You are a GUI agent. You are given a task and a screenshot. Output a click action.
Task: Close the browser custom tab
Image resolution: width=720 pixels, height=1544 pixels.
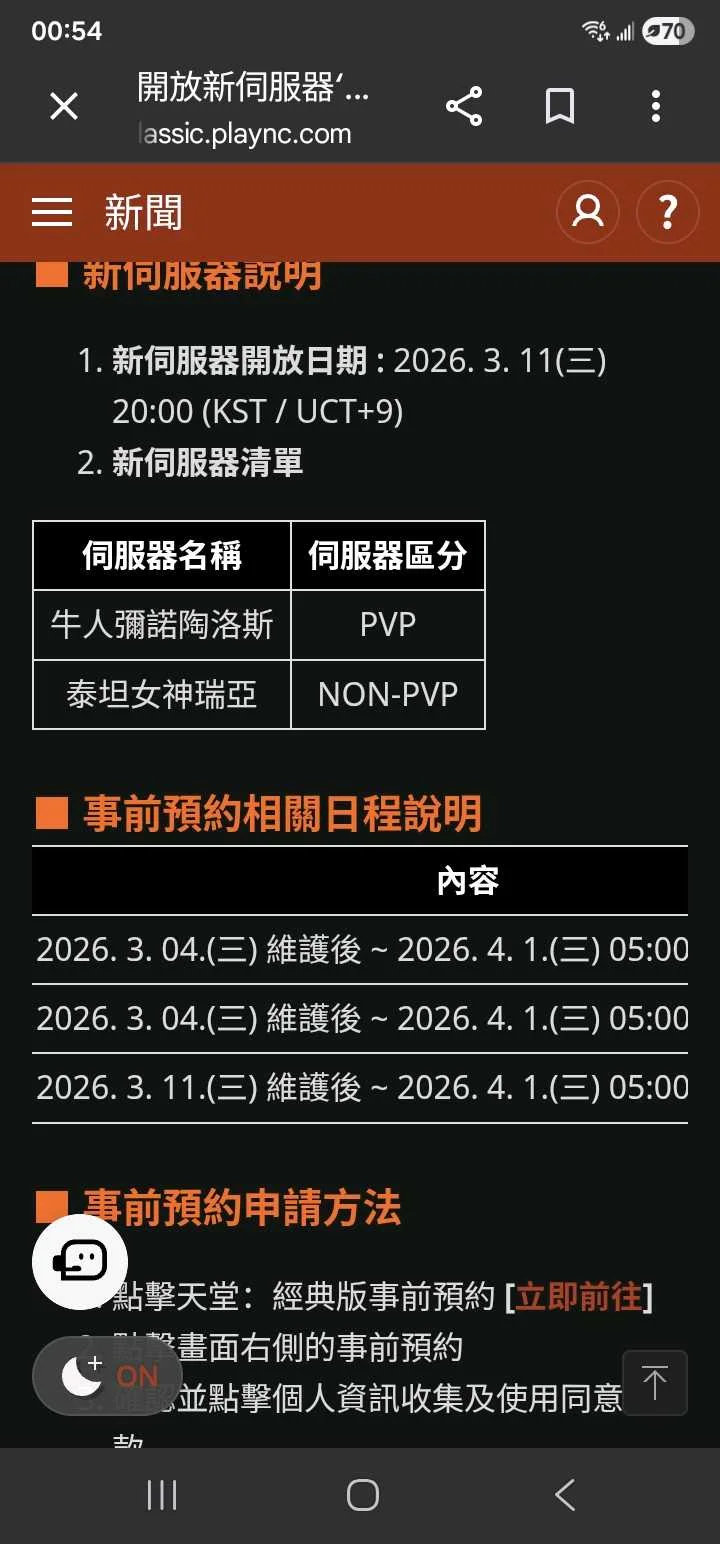64,106
